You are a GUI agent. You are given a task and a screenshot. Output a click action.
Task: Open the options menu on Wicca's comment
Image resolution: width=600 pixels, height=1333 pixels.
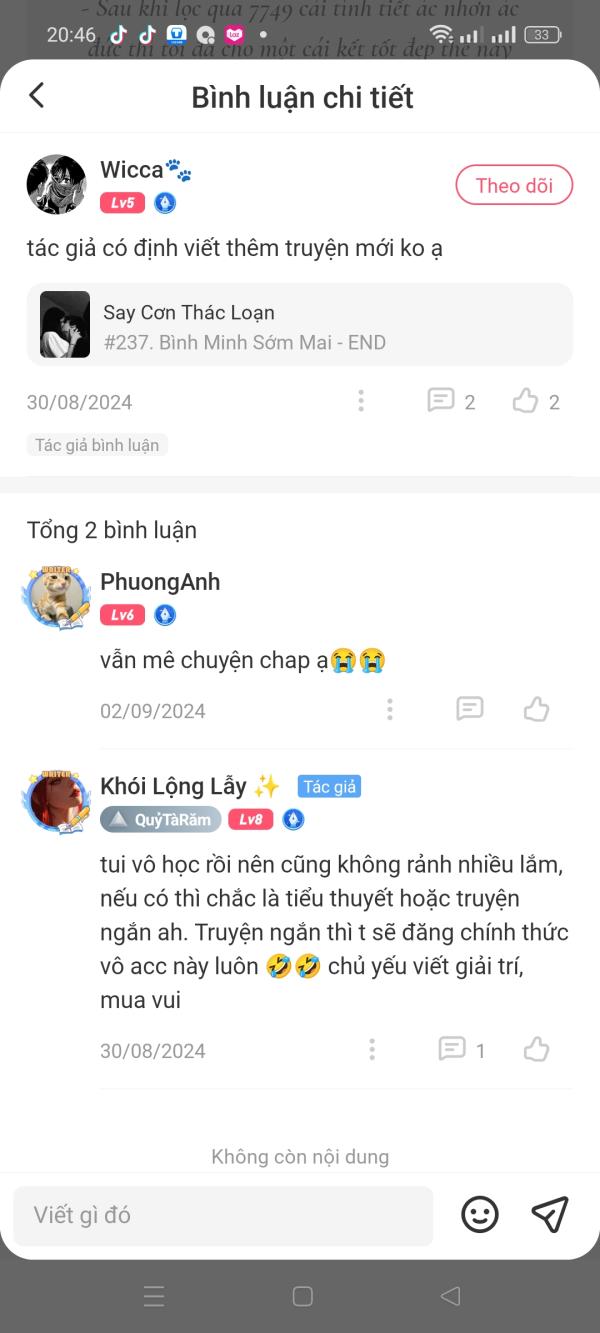(361, 401)
